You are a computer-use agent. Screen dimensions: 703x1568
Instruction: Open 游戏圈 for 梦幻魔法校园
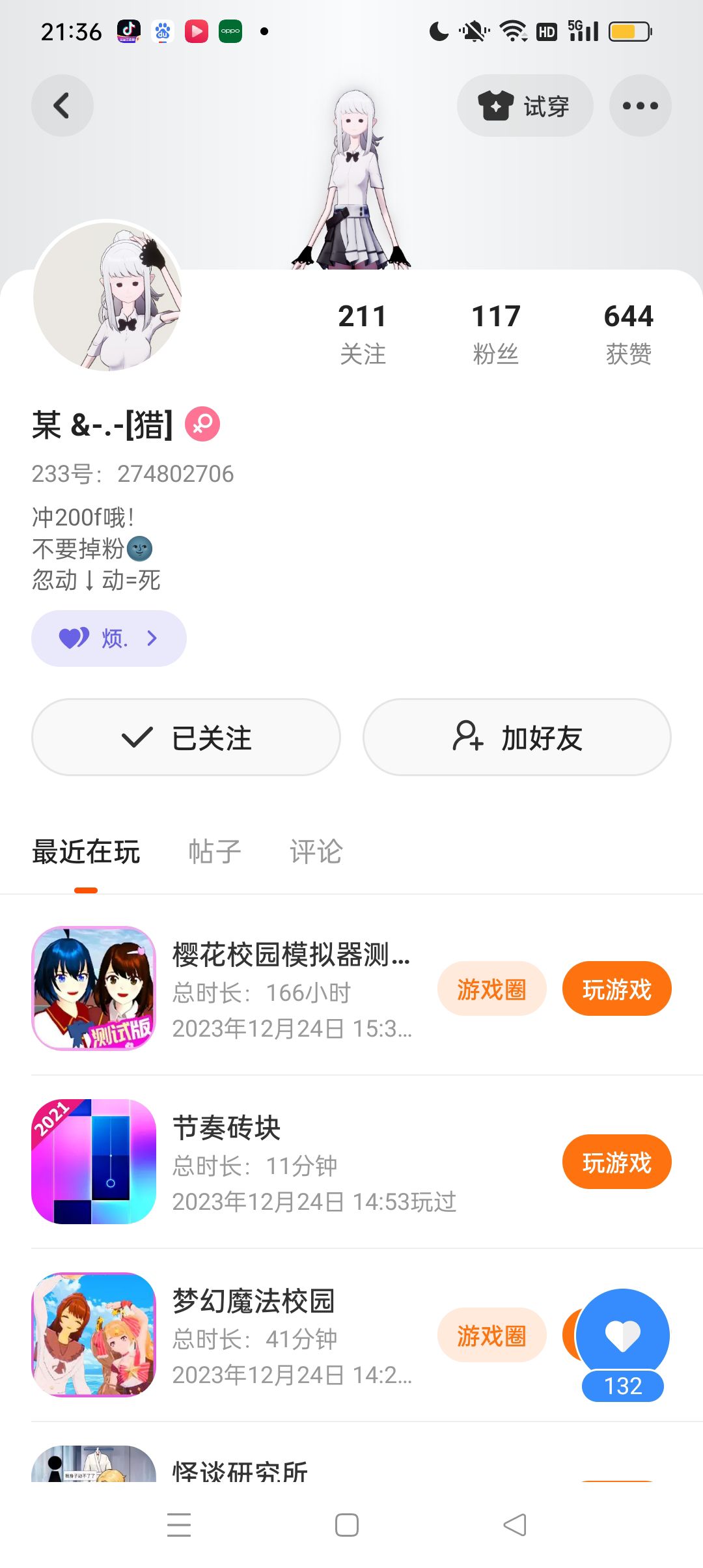pos(491,1335)
